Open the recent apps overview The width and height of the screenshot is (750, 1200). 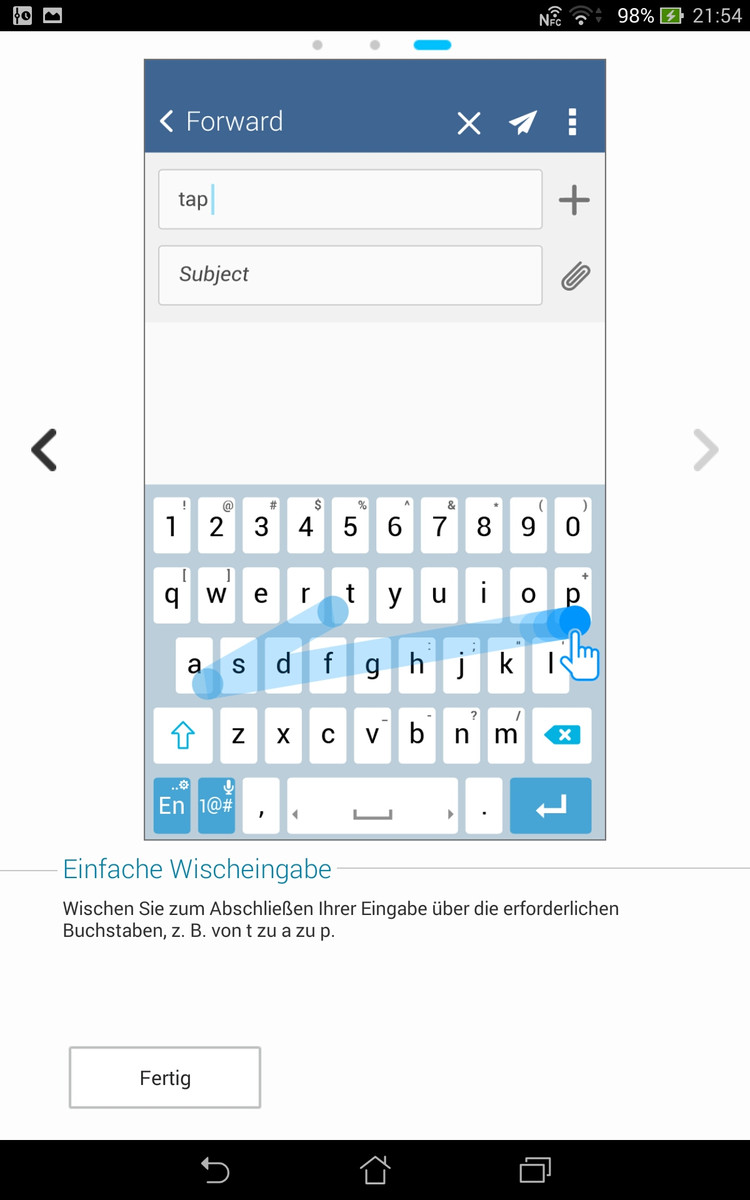[535, 1170]
